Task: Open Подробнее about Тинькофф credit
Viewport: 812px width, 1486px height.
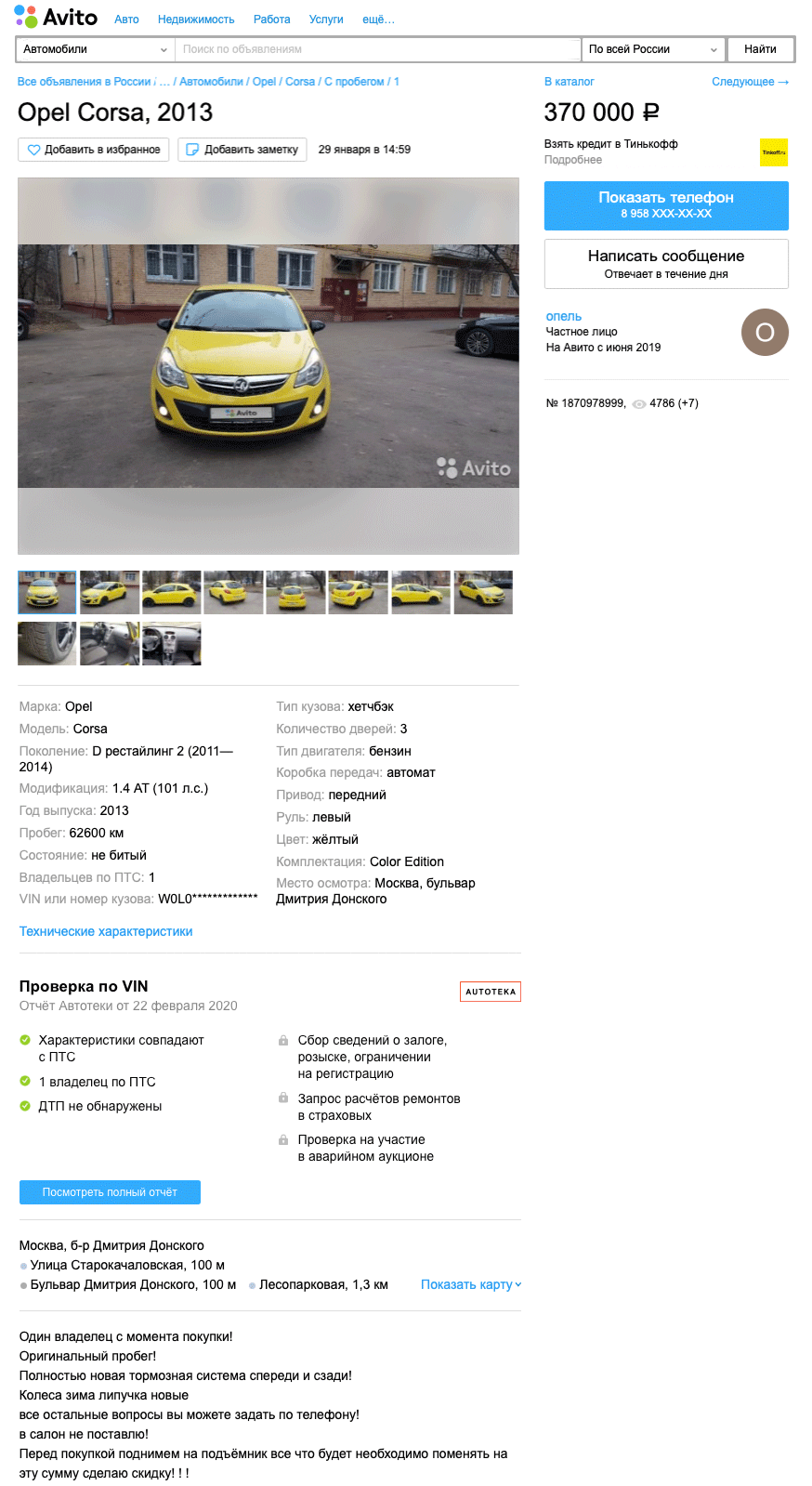Action: (x=572, y=160)
